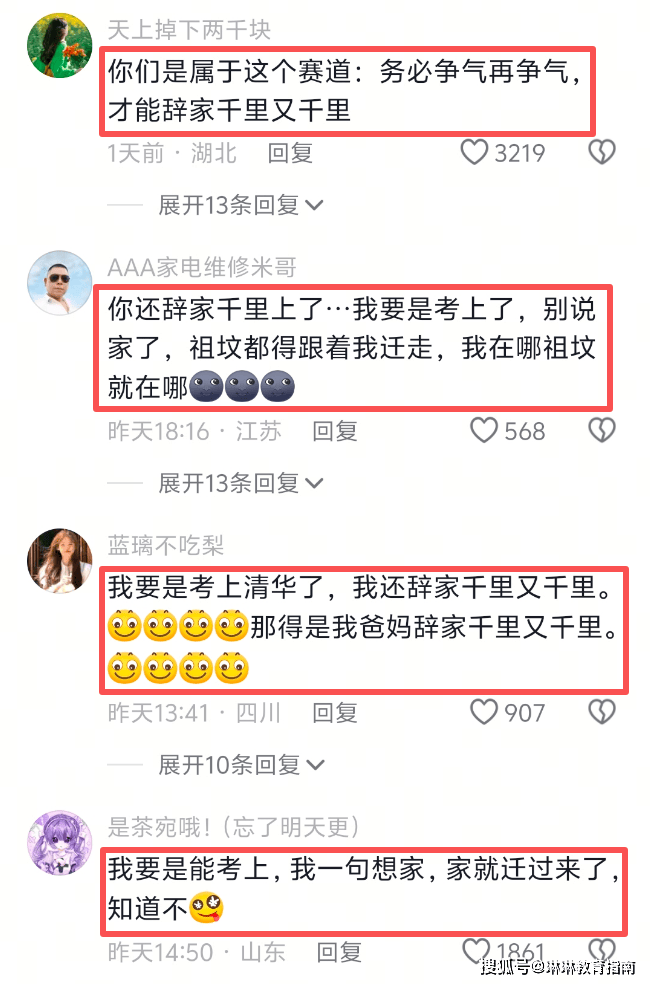Image resolution: width=650 pixels, height=984 pixels.
Task: Expand the 13 replies under 天上掉下两千块's comment
Action: tap(240, 205)
